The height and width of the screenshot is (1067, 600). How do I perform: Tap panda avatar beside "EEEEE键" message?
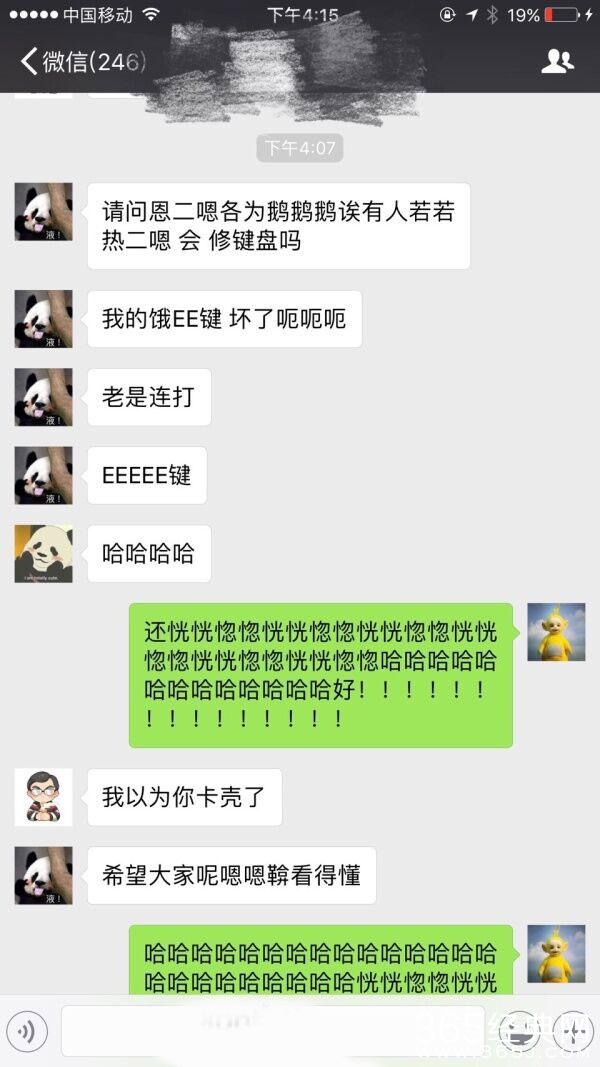(44, 475)
